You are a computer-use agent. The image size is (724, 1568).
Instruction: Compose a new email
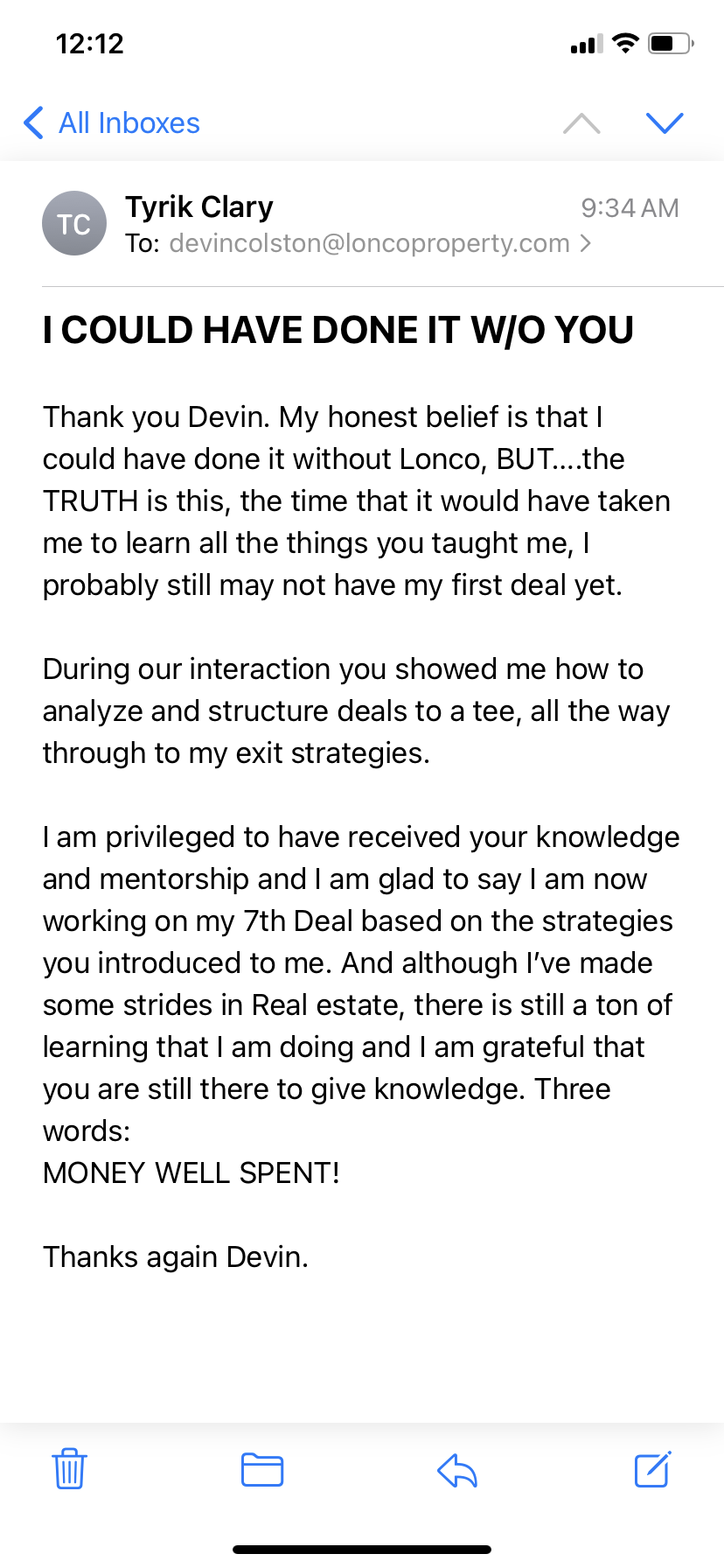click(652, 1469)
